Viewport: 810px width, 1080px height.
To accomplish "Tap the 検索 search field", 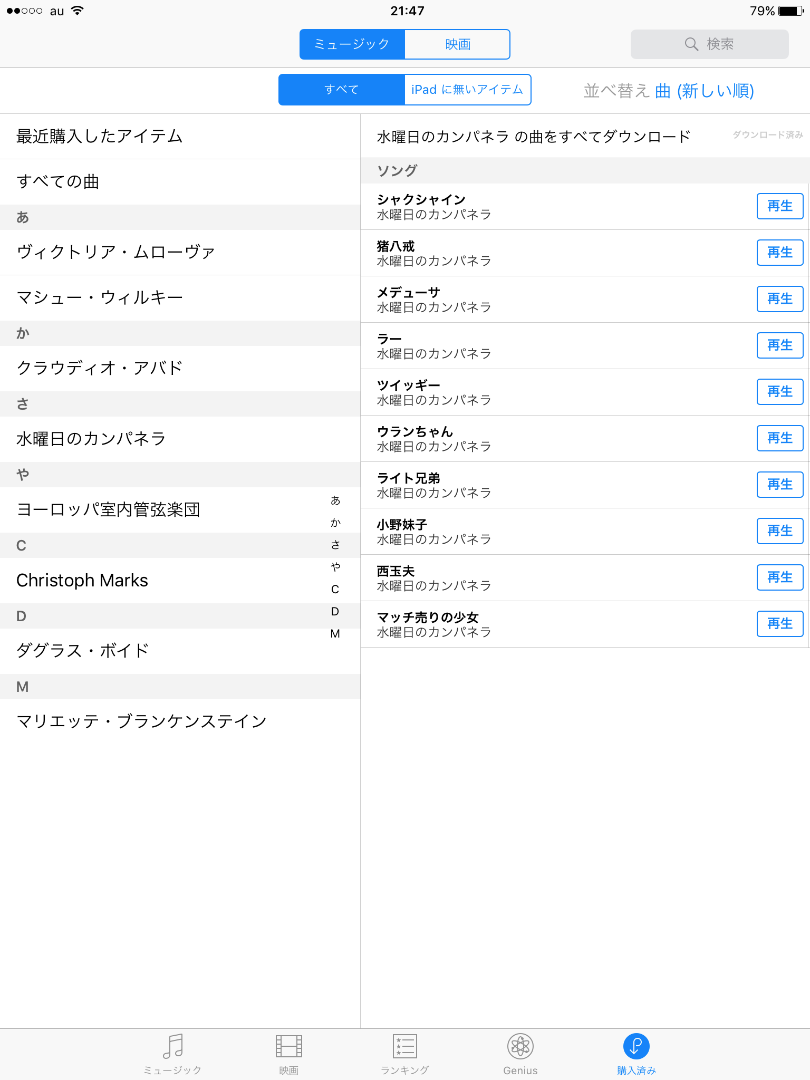I will (x=709, y=44).
